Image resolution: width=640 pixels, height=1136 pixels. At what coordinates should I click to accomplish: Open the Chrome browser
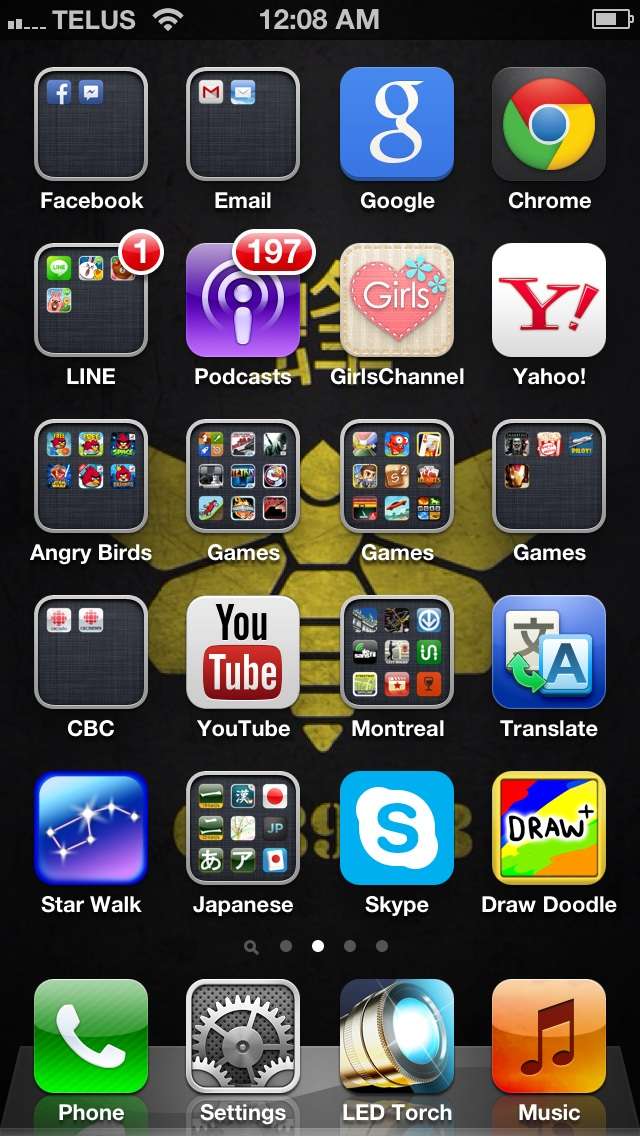pyautogui.click(x=549, y=124)
